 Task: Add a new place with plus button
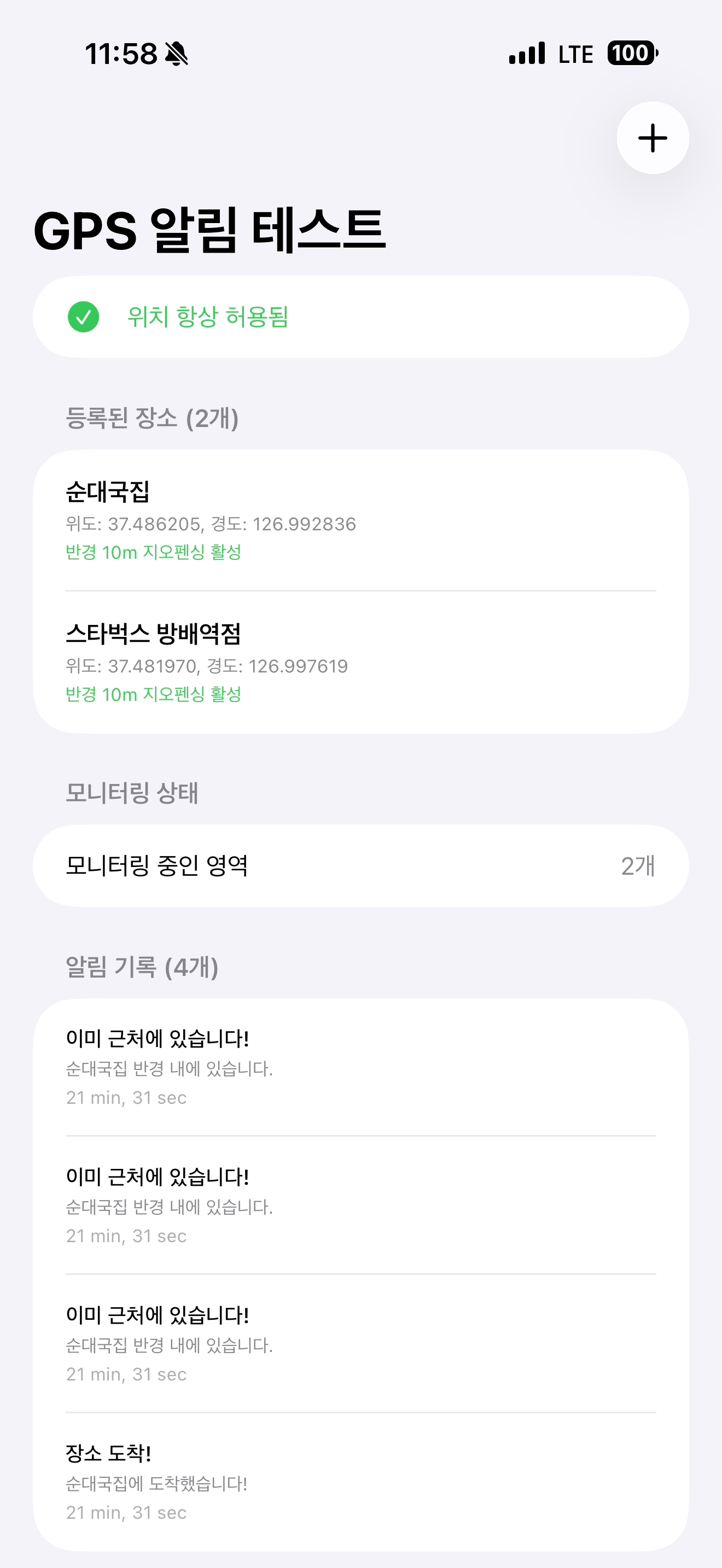click(652, 138)
